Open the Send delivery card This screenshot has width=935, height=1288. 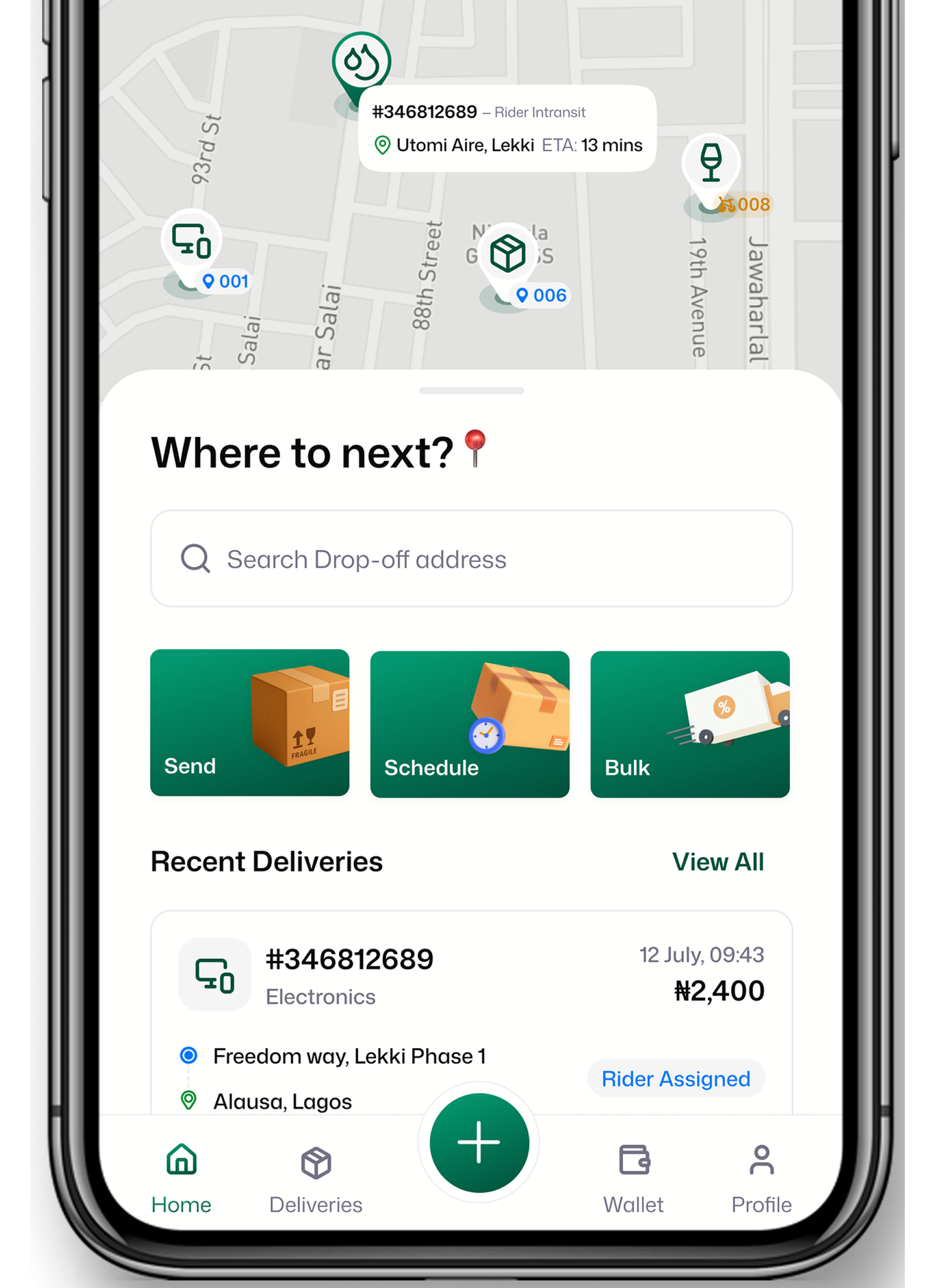tap(249, 722)
